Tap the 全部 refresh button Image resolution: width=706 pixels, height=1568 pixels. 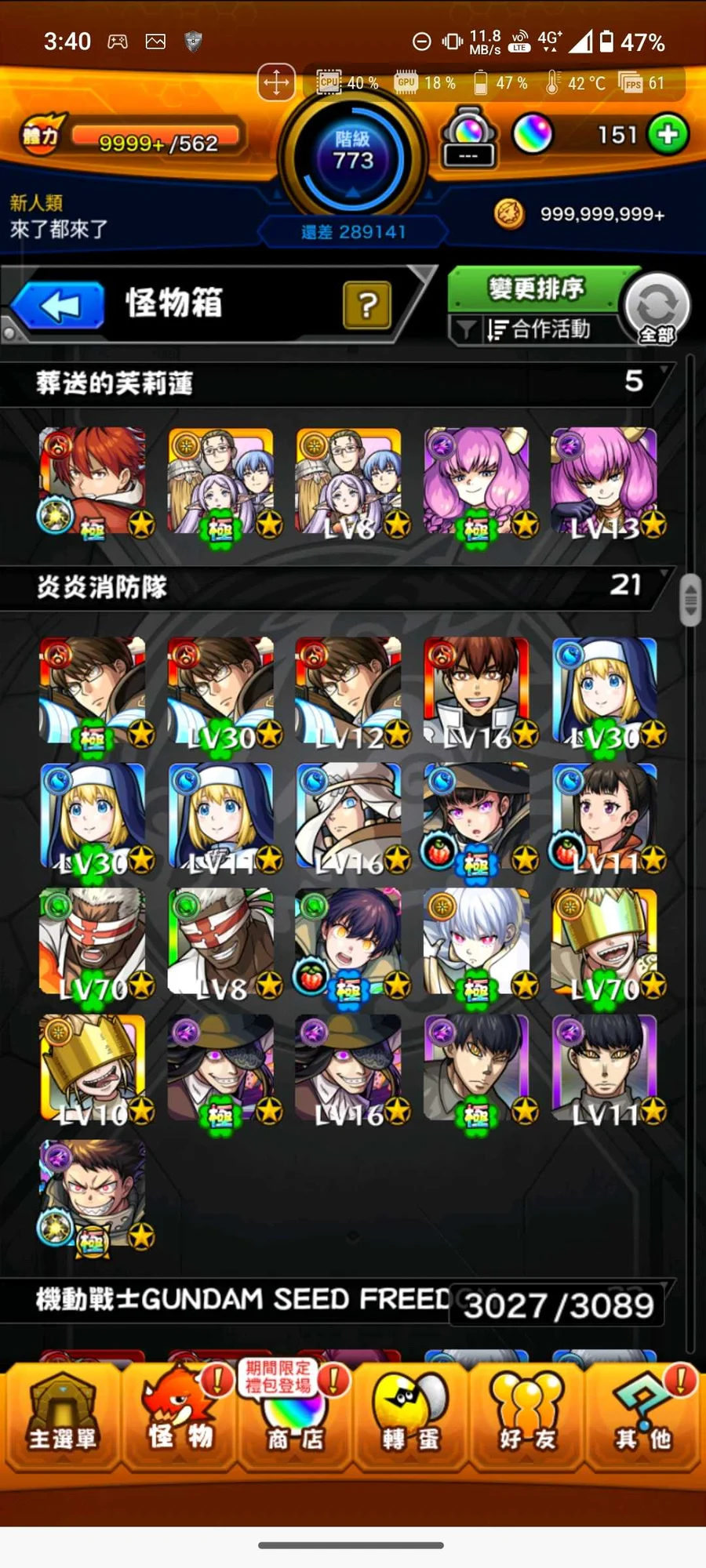[x=657, y=309]
